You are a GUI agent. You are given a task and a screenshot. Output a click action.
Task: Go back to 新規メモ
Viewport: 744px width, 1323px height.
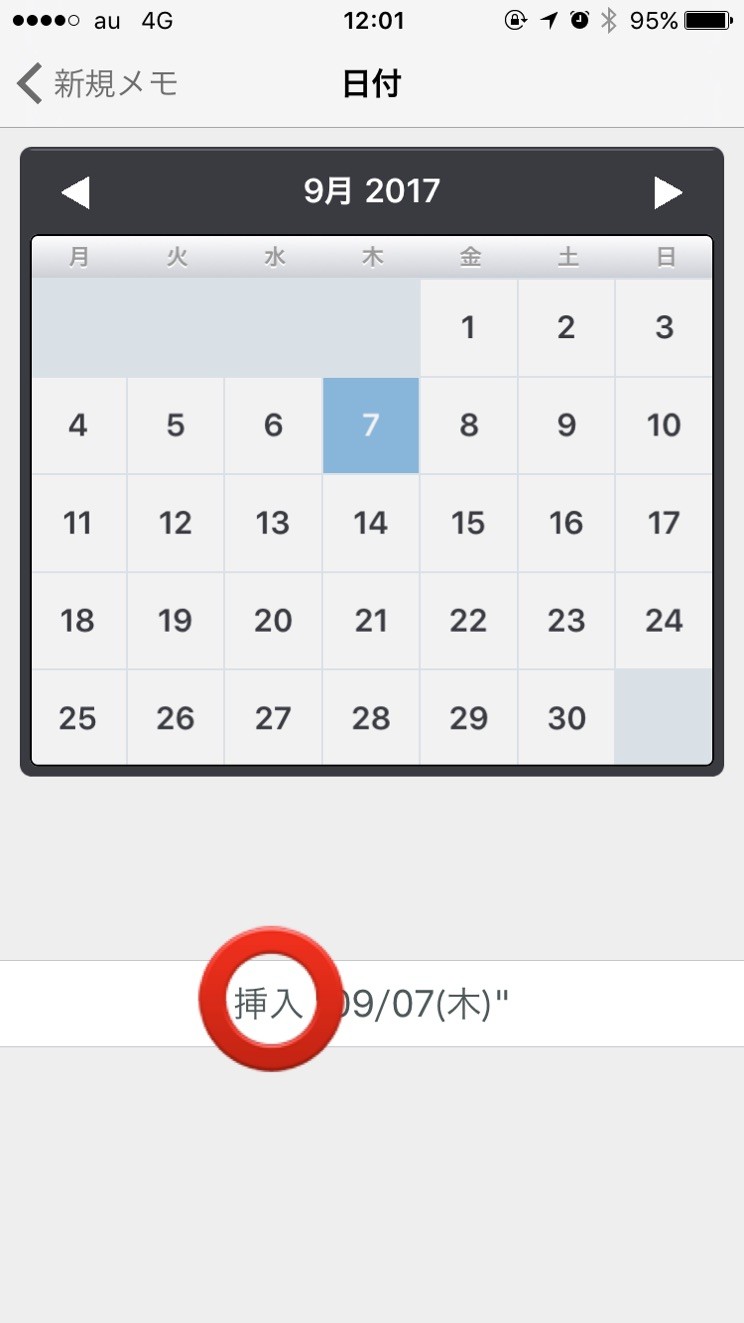[97, 83]
